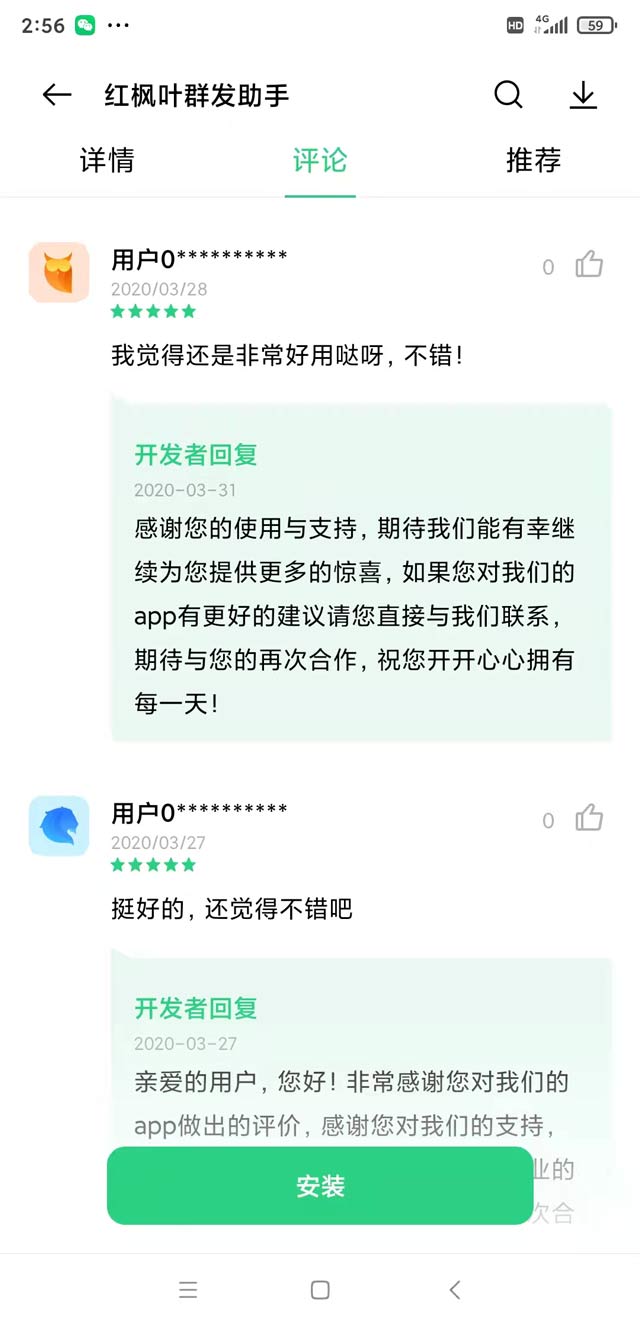Viewport: 640px width, 1330px height.
Task: Switch to the 推荐 tab
Action: click(533, 160)
